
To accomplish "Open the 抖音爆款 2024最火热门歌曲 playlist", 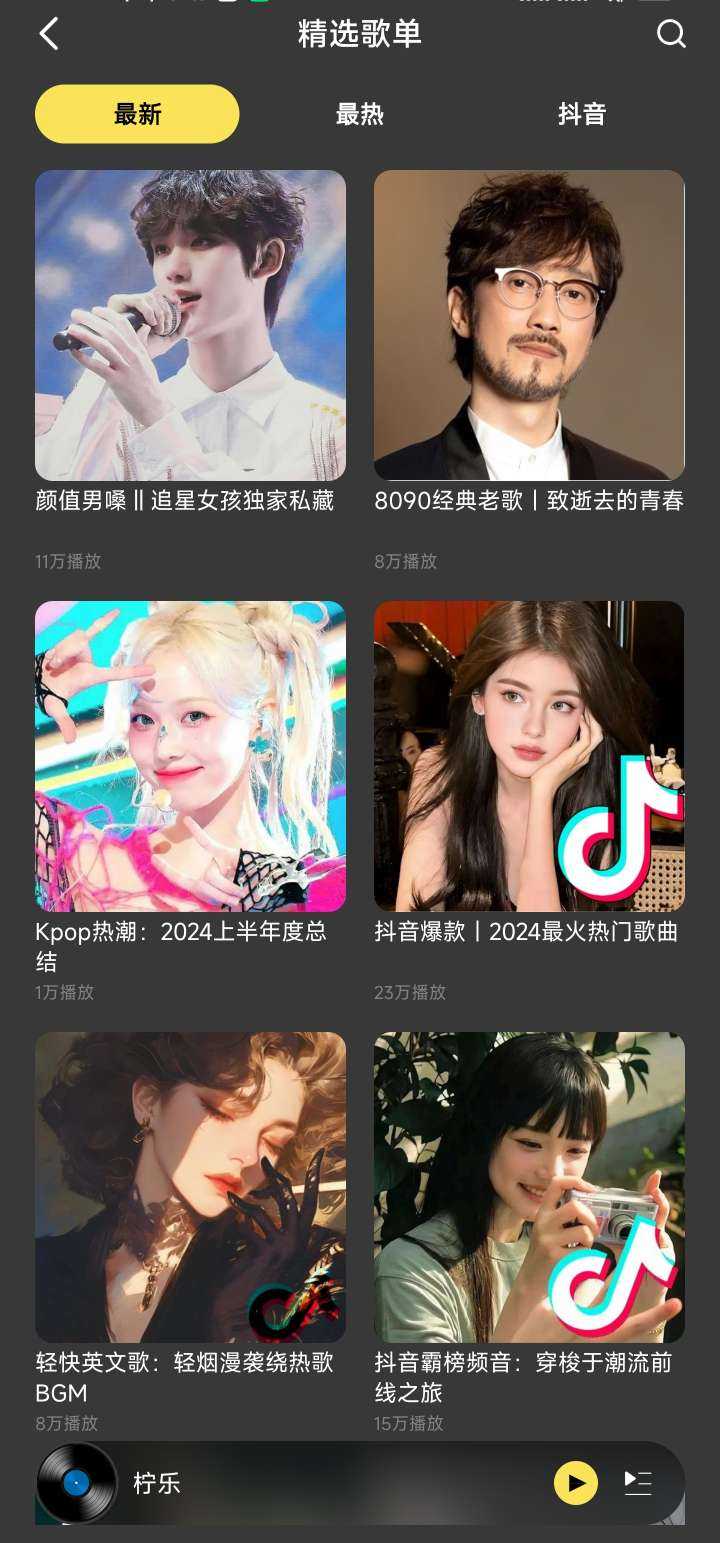I will tap(529, 756).
